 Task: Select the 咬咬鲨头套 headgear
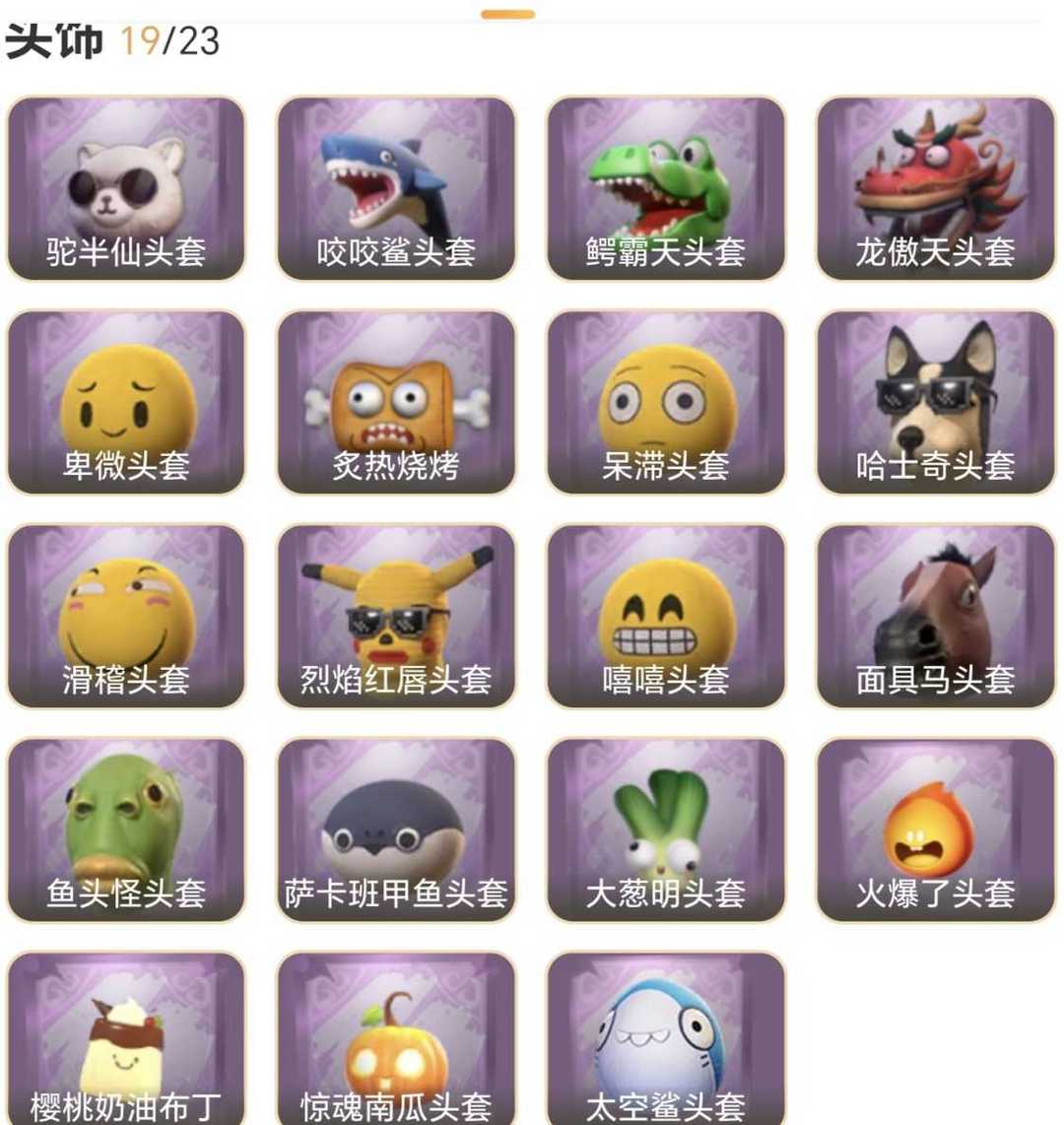396,188
